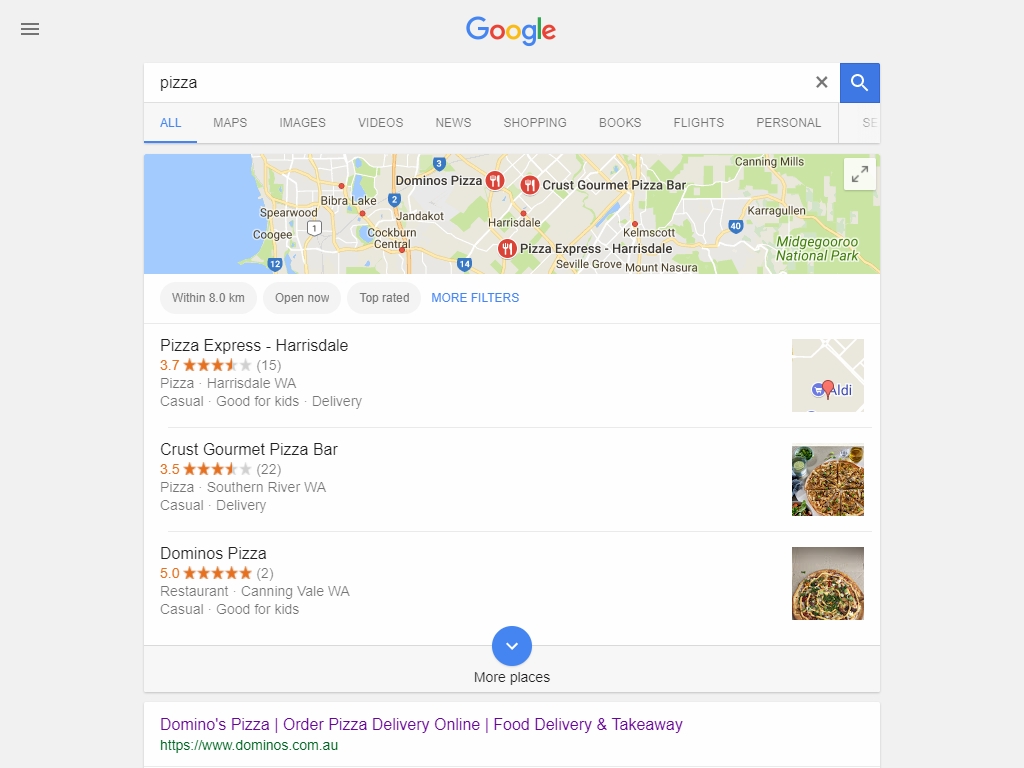Switch to the Maps tab
The width and height of the screenshot is (1024, 768).
(x=230, y=122)
